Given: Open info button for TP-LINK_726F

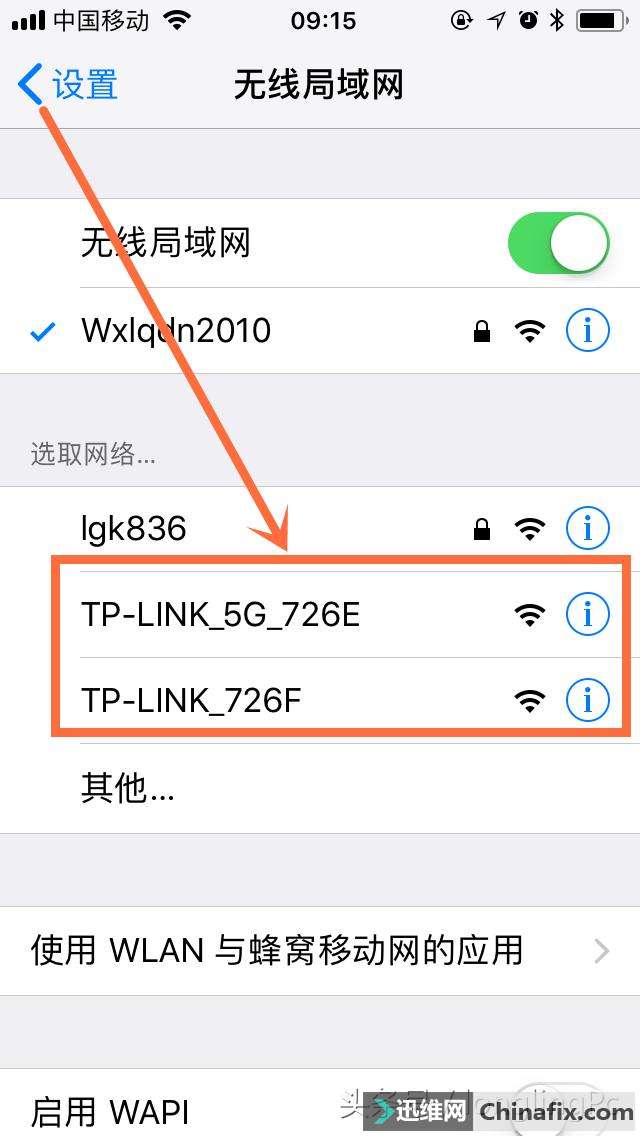Looking at the screenshot, I should pos(587,702).
